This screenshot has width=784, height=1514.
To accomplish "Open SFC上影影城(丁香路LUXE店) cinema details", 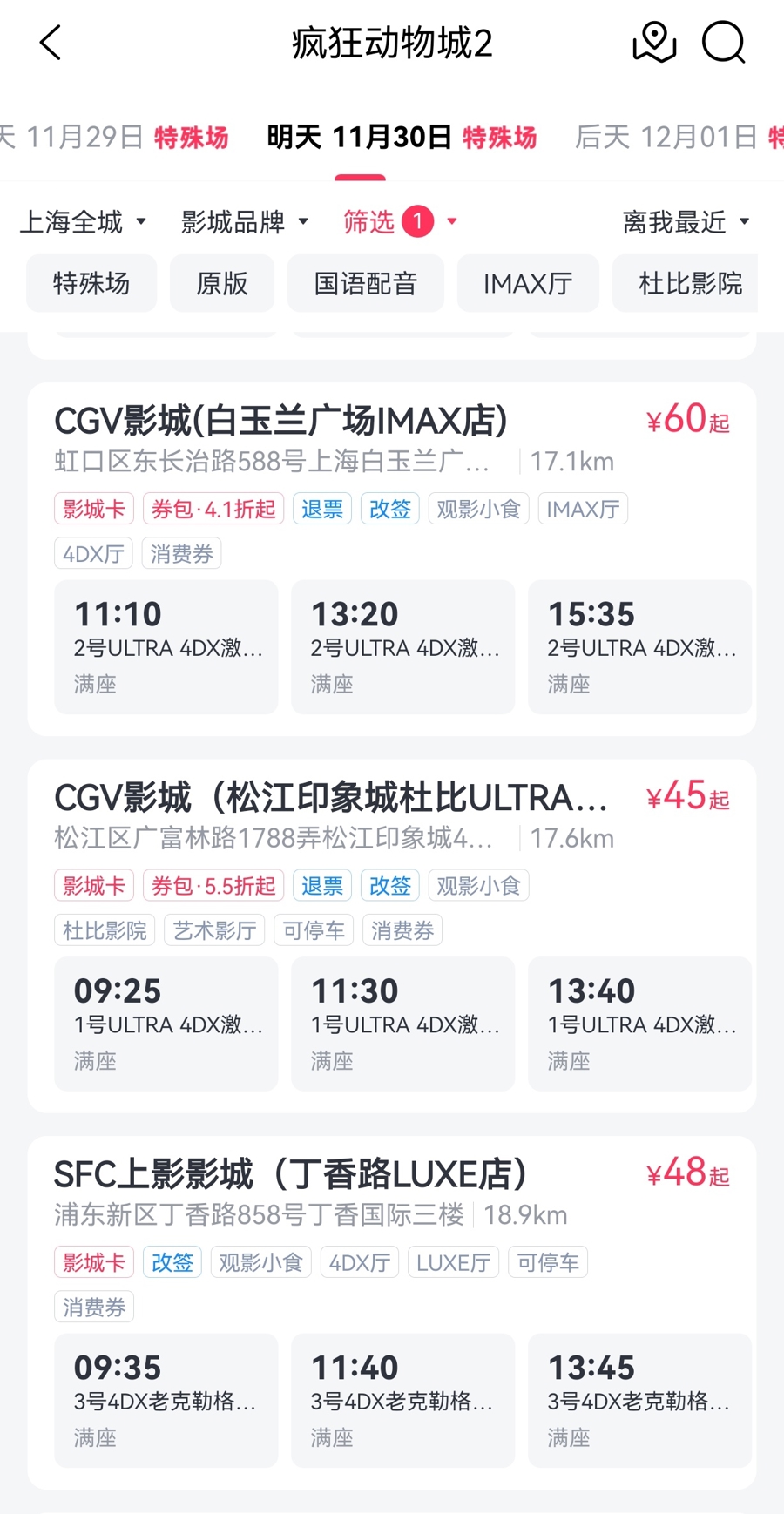I will (x=291, y=1175).
